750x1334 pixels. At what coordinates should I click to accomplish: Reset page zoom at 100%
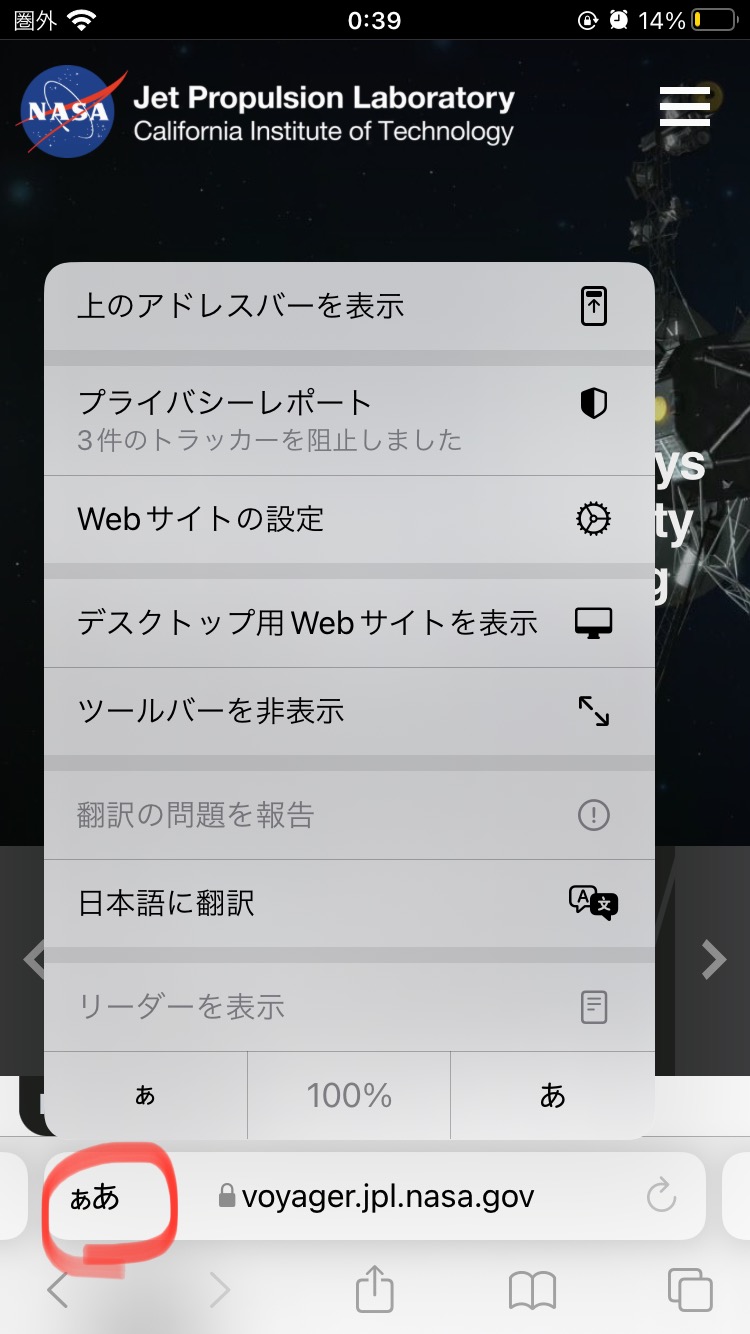click(x=349, y=1095)
